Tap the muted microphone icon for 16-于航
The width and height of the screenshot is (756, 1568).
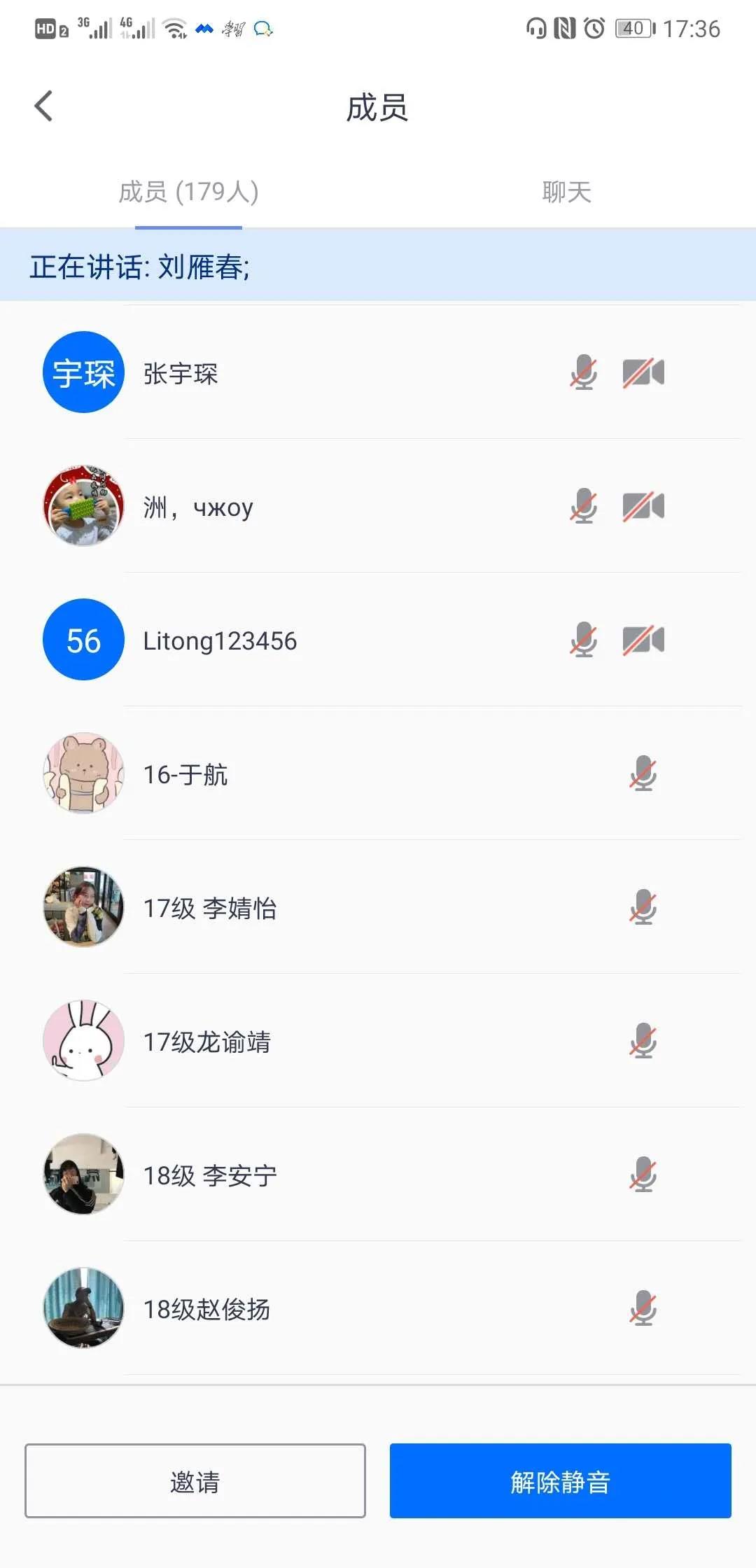[x=643, y=773]
